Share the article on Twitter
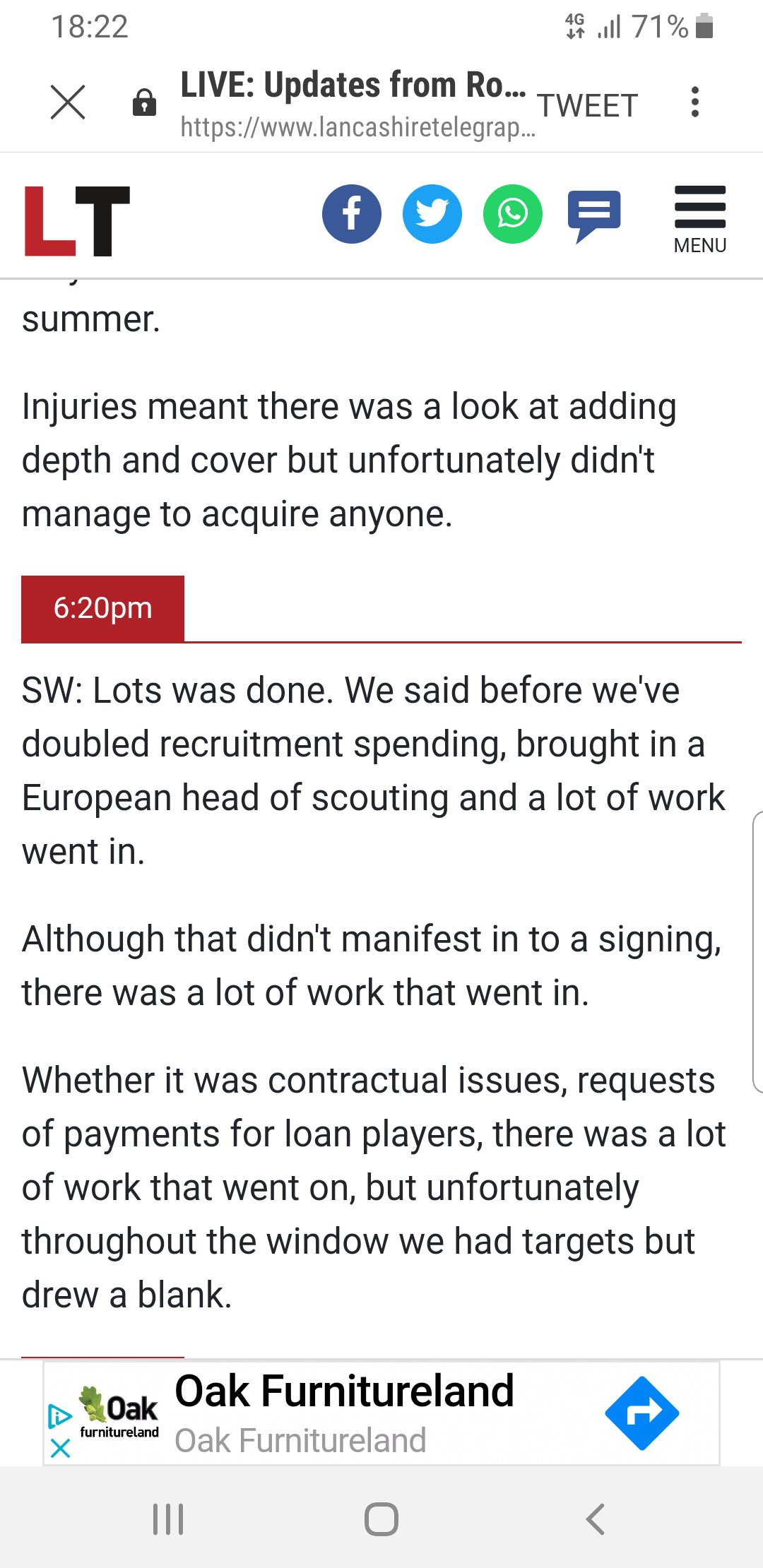The image size is (763, 1568). pyautogui.click(x=432, y=214)
